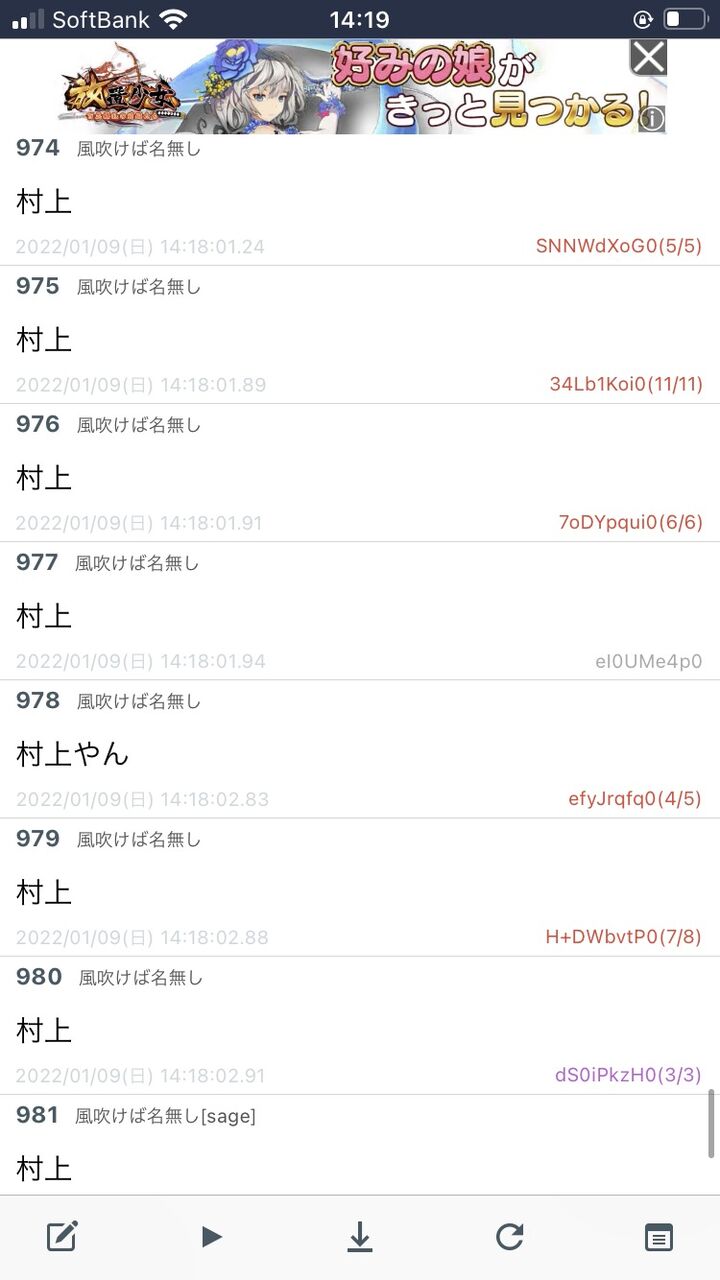720x1280 pixels.
Task: Reload the thread with the refresh icon
Action: pyautogui.click(x=509, y=1237)
